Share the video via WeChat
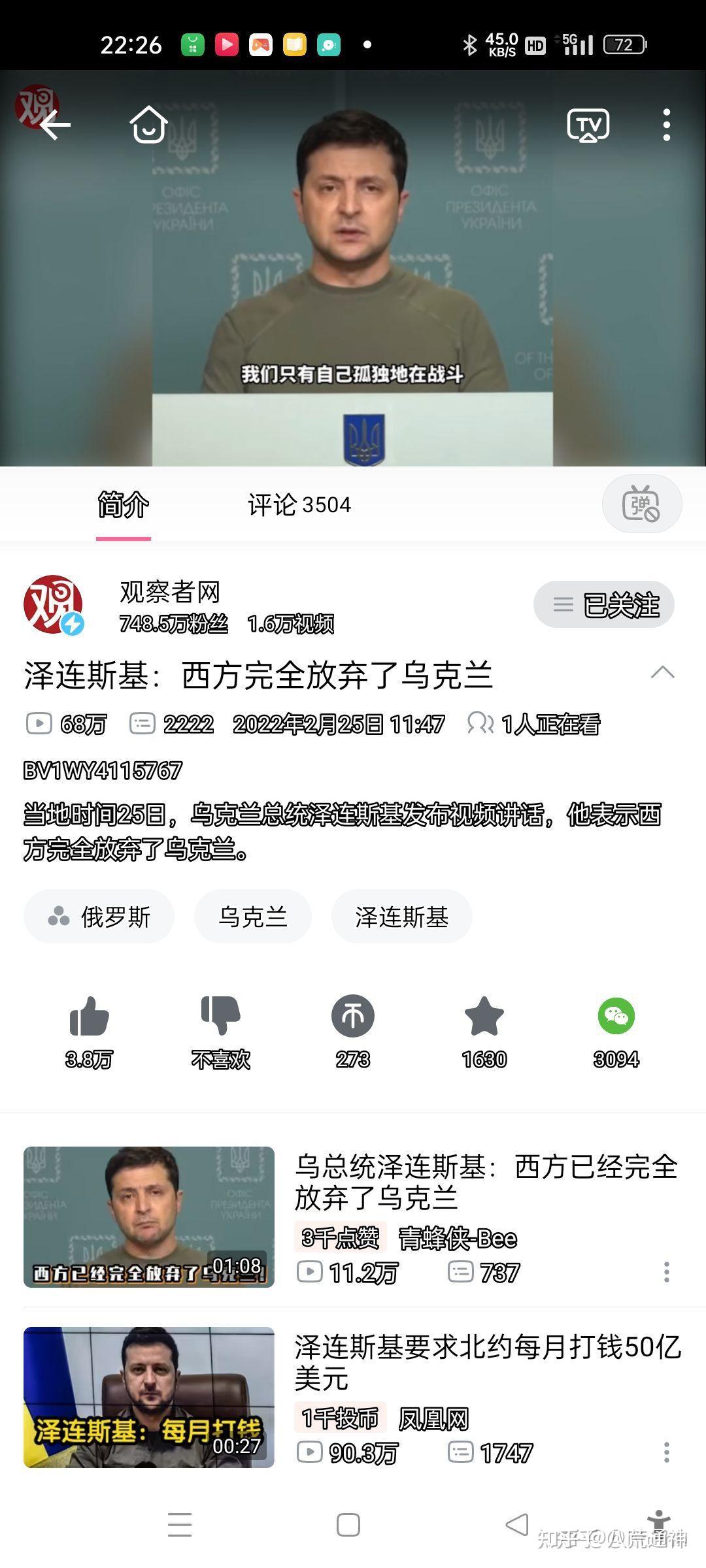 click(616, 1017)
